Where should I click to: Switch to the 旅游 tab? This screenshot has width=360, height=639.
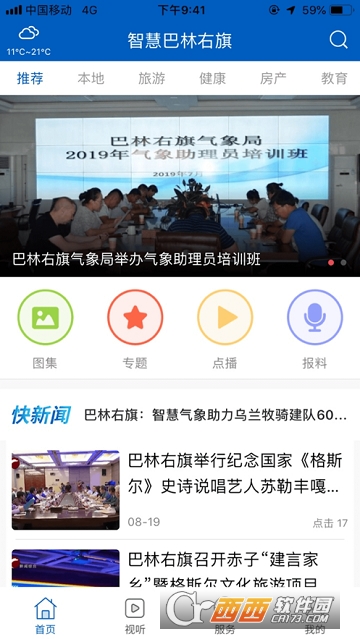[x=152, y=78]
